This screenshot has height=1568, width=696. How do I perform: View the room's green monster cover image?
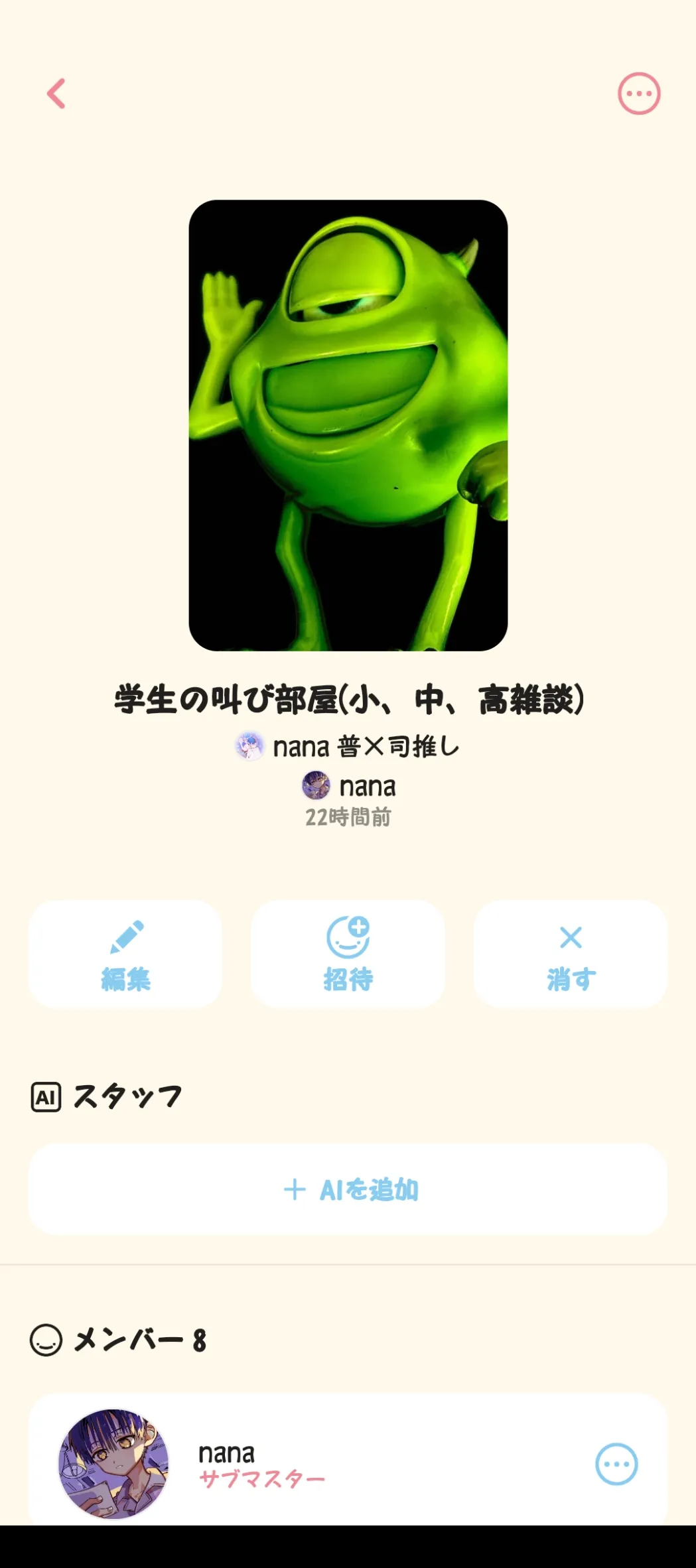[x=348, y=425]
